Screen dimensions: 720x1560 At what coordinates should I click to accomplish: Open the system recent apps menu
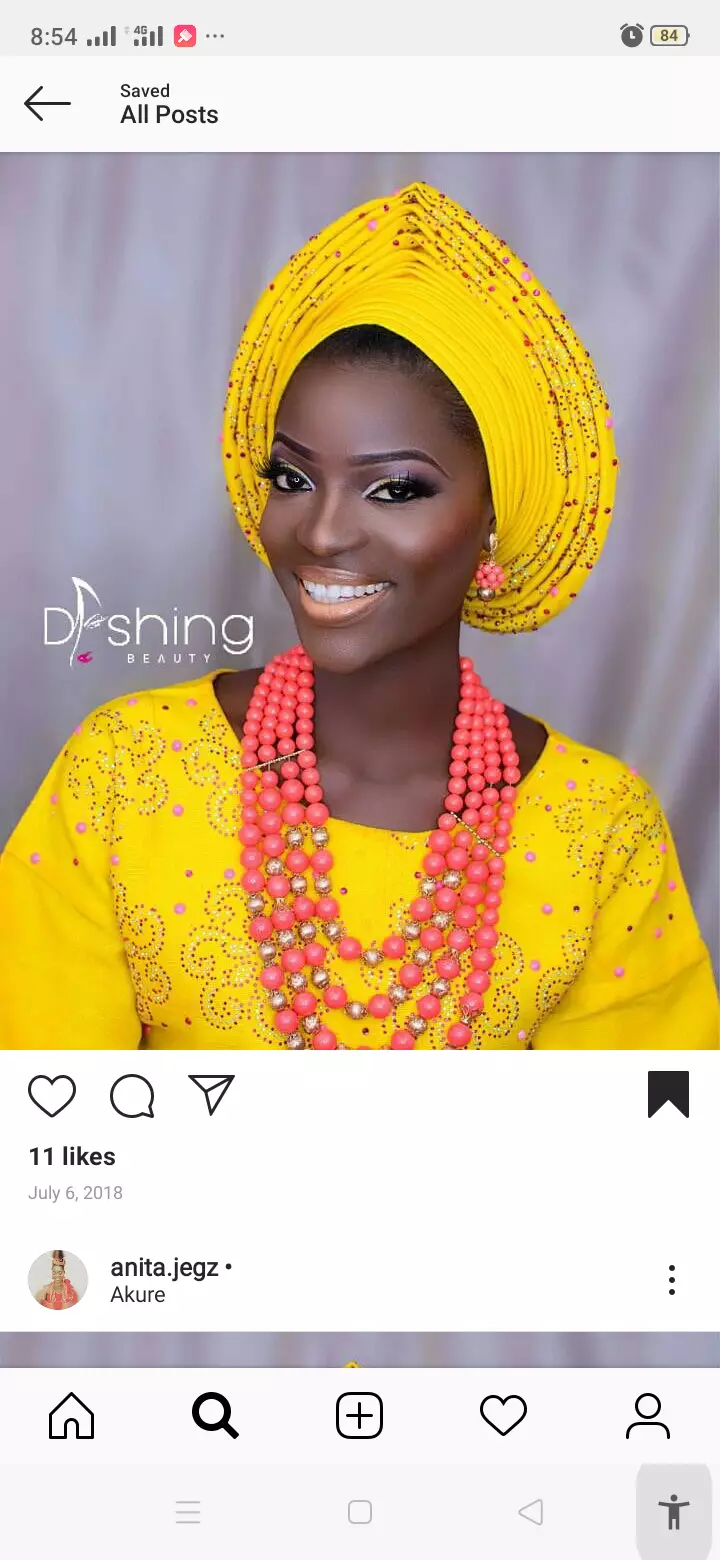coord(188,1512)
